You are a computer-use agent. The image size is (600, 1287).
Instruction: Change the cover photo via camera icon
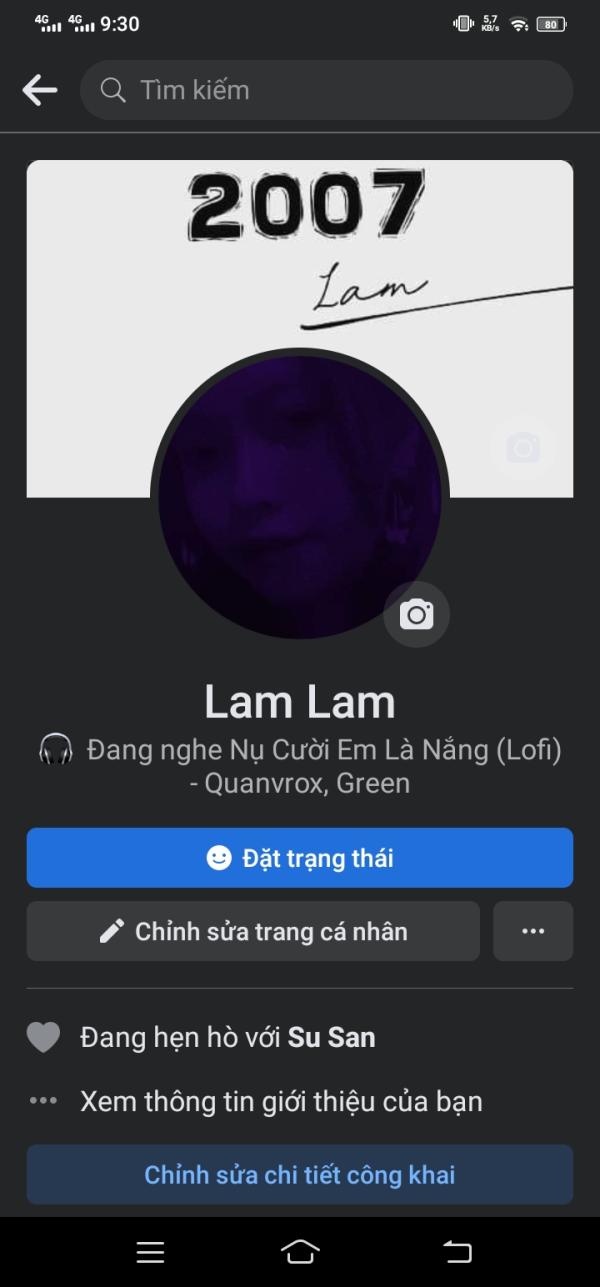[522, 447]
